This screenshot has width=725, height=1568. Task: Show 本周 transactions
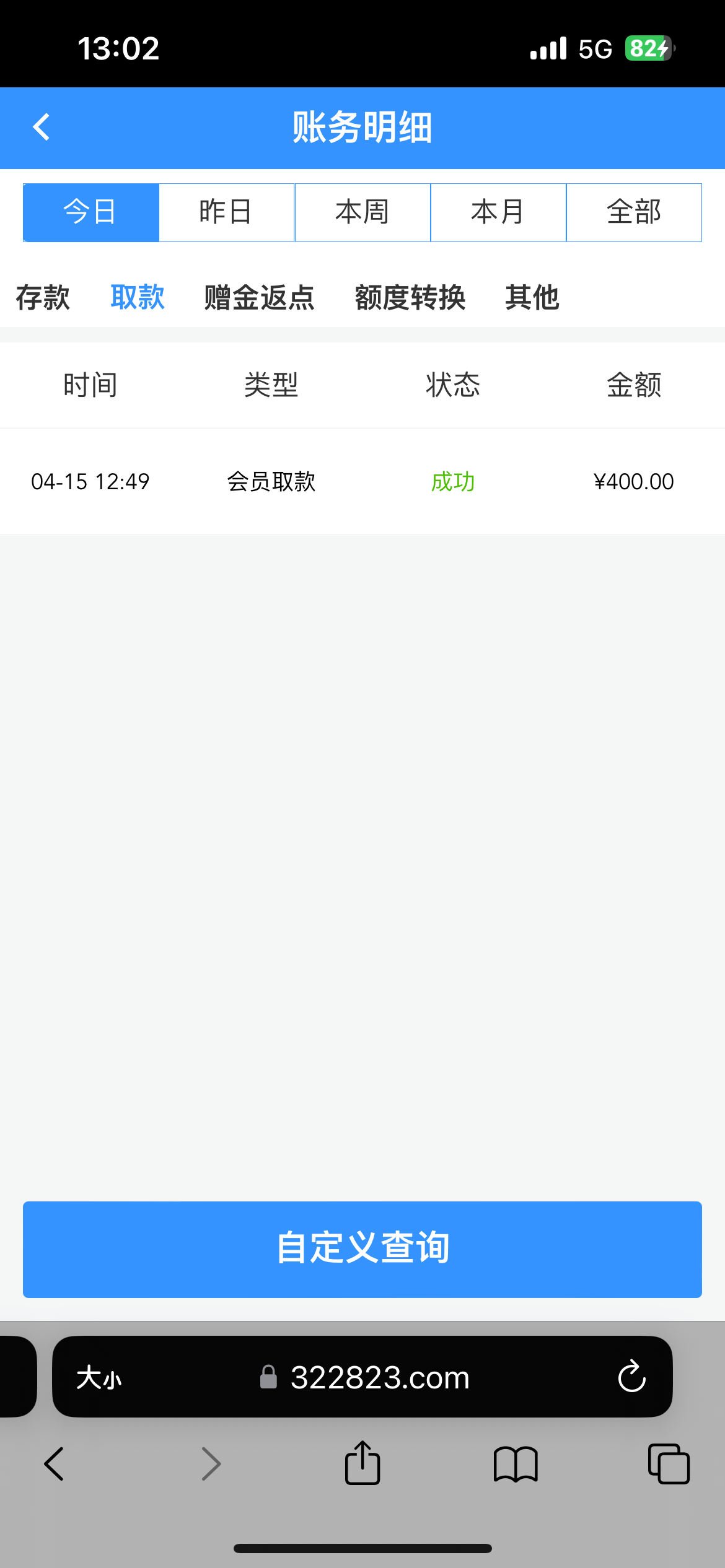(362, 212)
